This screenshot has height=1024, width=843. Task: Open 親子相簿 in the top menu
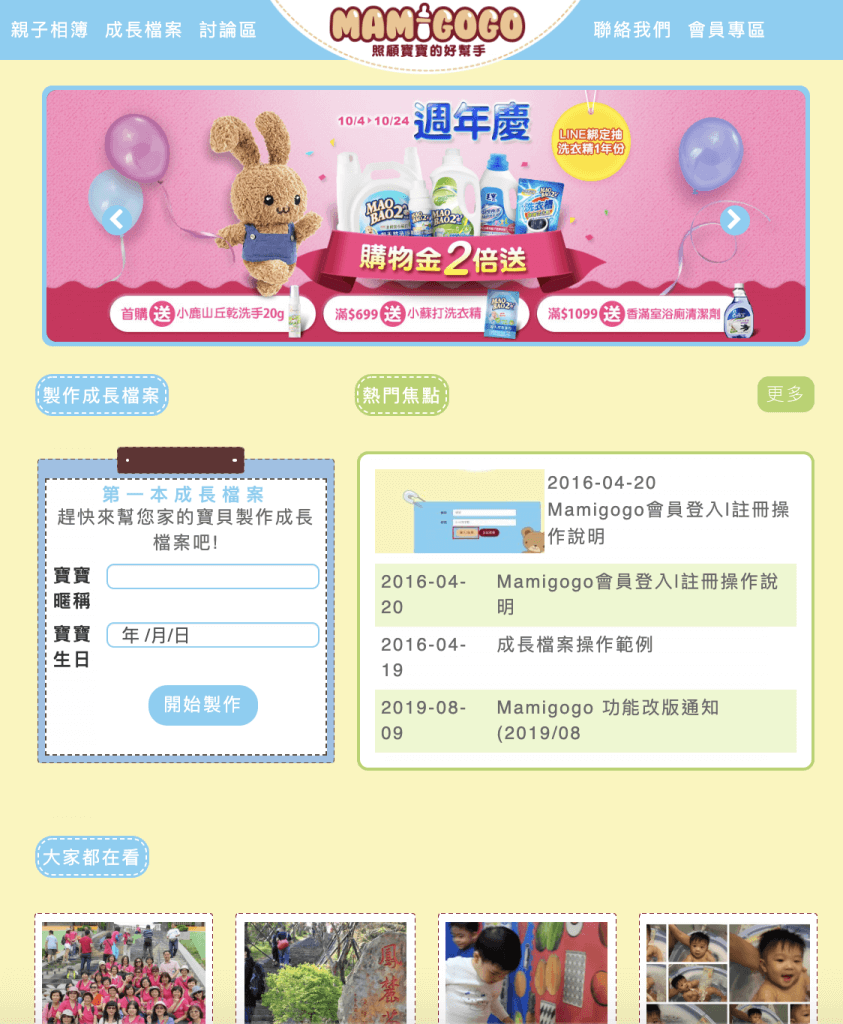coord(50,30)
